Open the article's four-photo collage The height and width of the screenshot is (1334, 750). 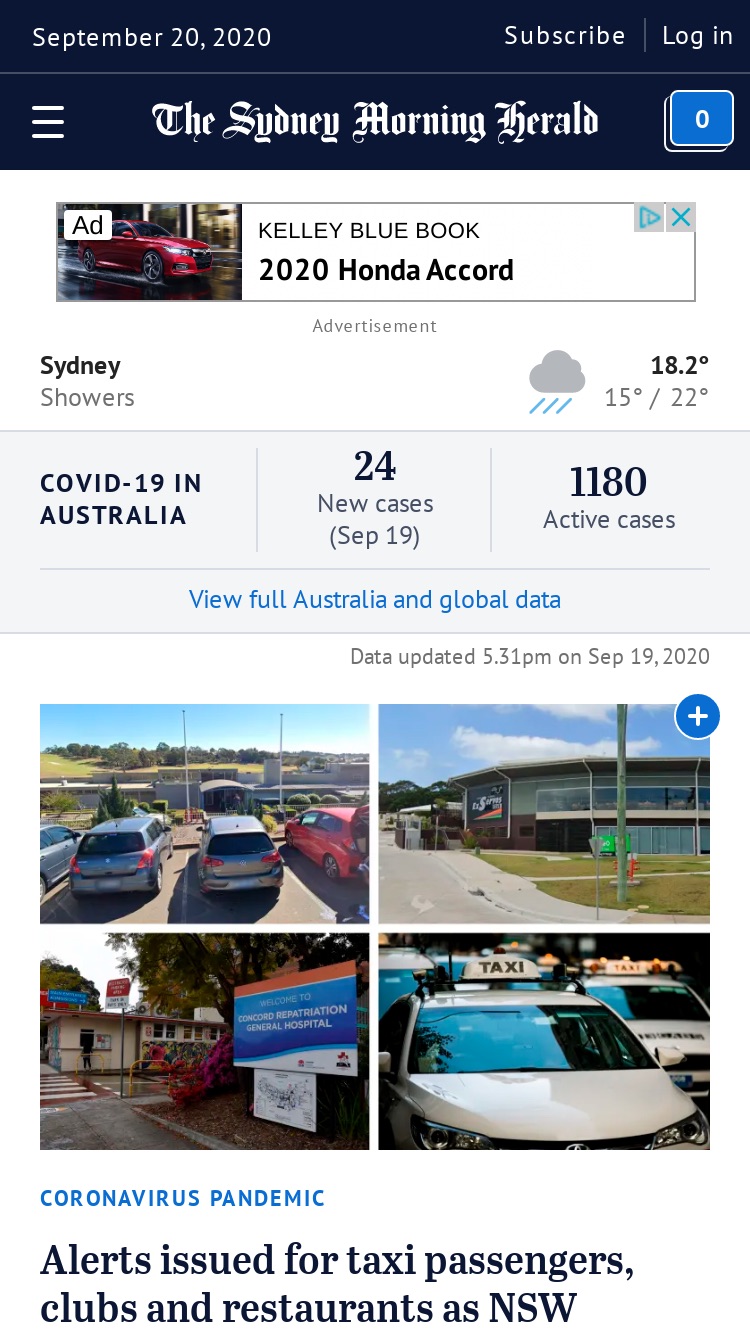tap(375, 927)
